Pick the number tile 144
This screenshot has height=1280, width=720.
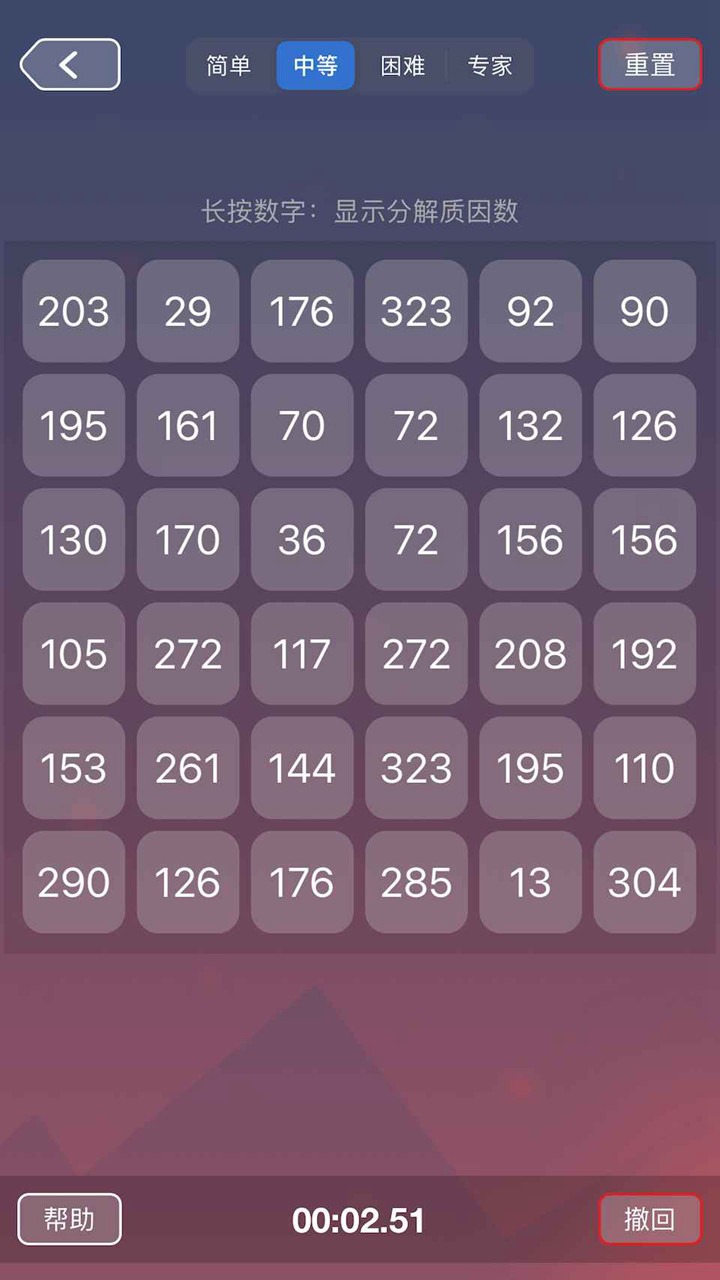(x=302, y=768)
